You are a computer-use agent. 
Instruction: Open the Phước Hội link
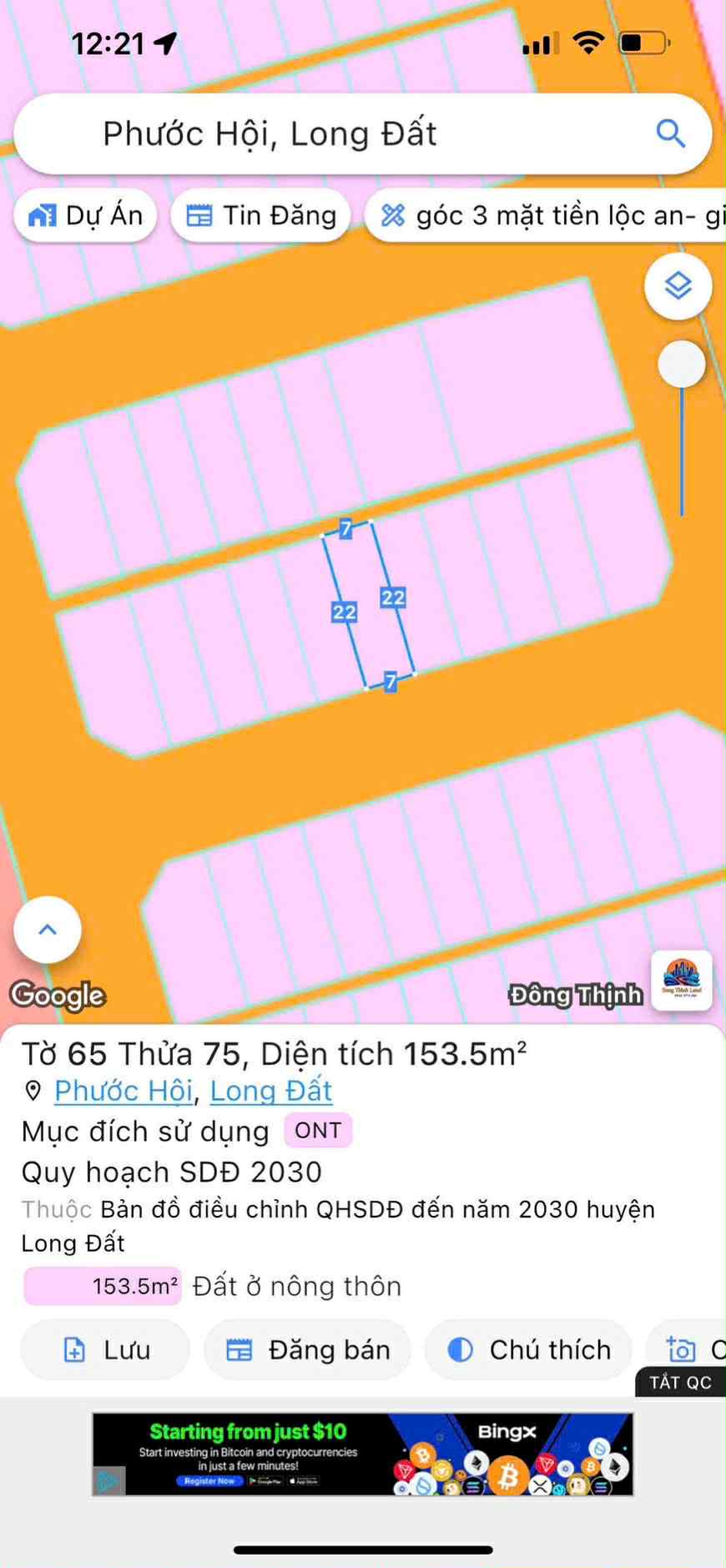122,1090
